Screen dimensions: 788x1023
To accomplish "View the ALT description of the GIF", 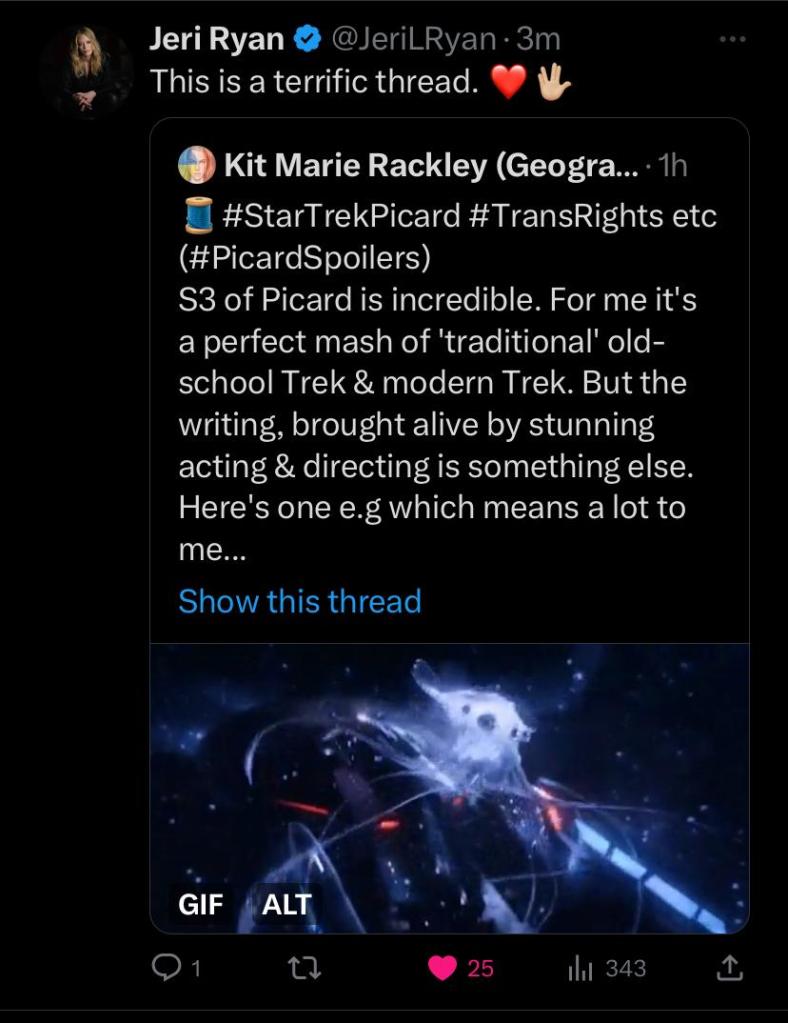I will coord(286,905).
